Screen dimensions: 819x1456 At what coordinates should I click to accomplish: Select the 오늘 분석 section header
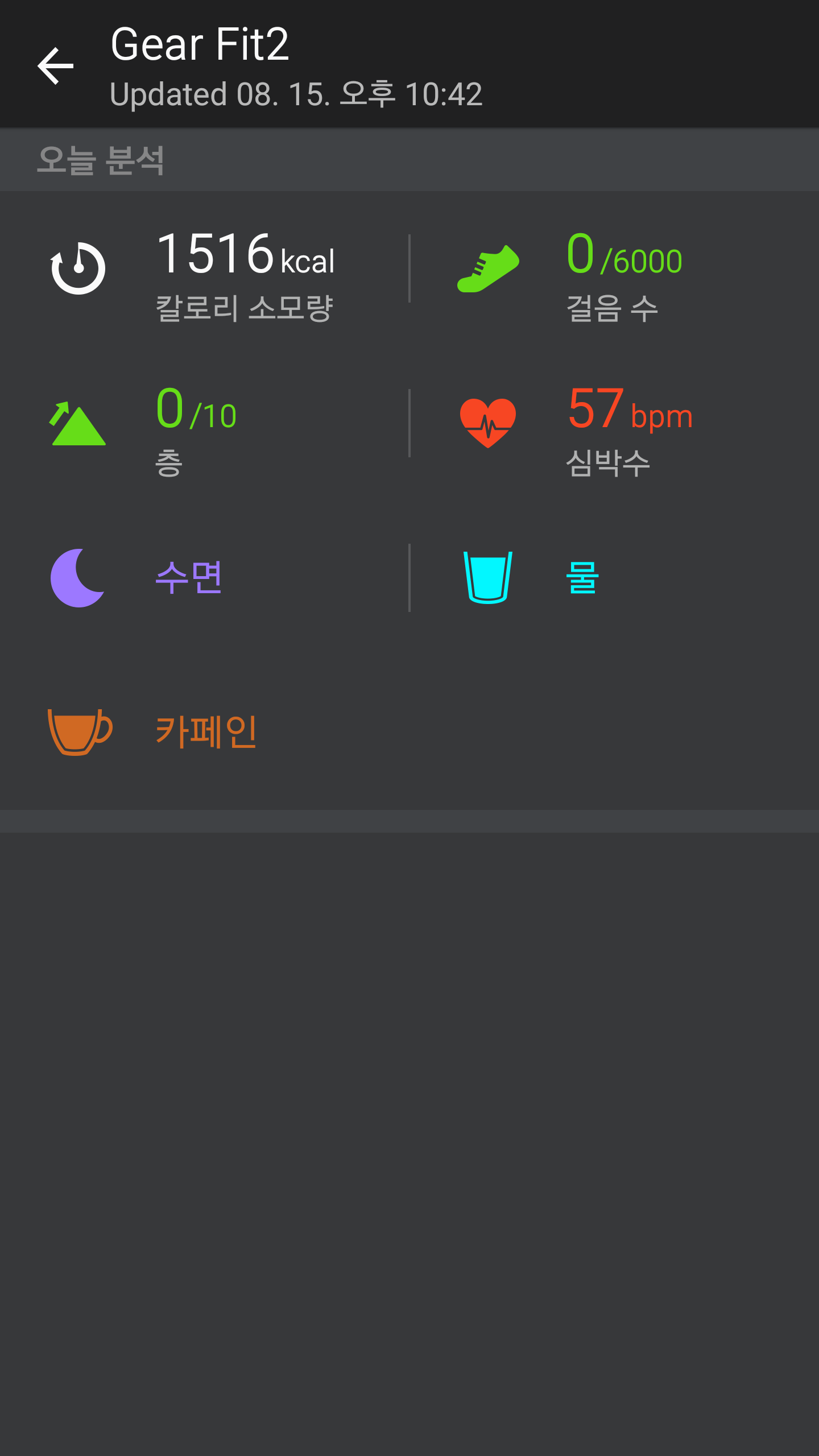[101, 160]
